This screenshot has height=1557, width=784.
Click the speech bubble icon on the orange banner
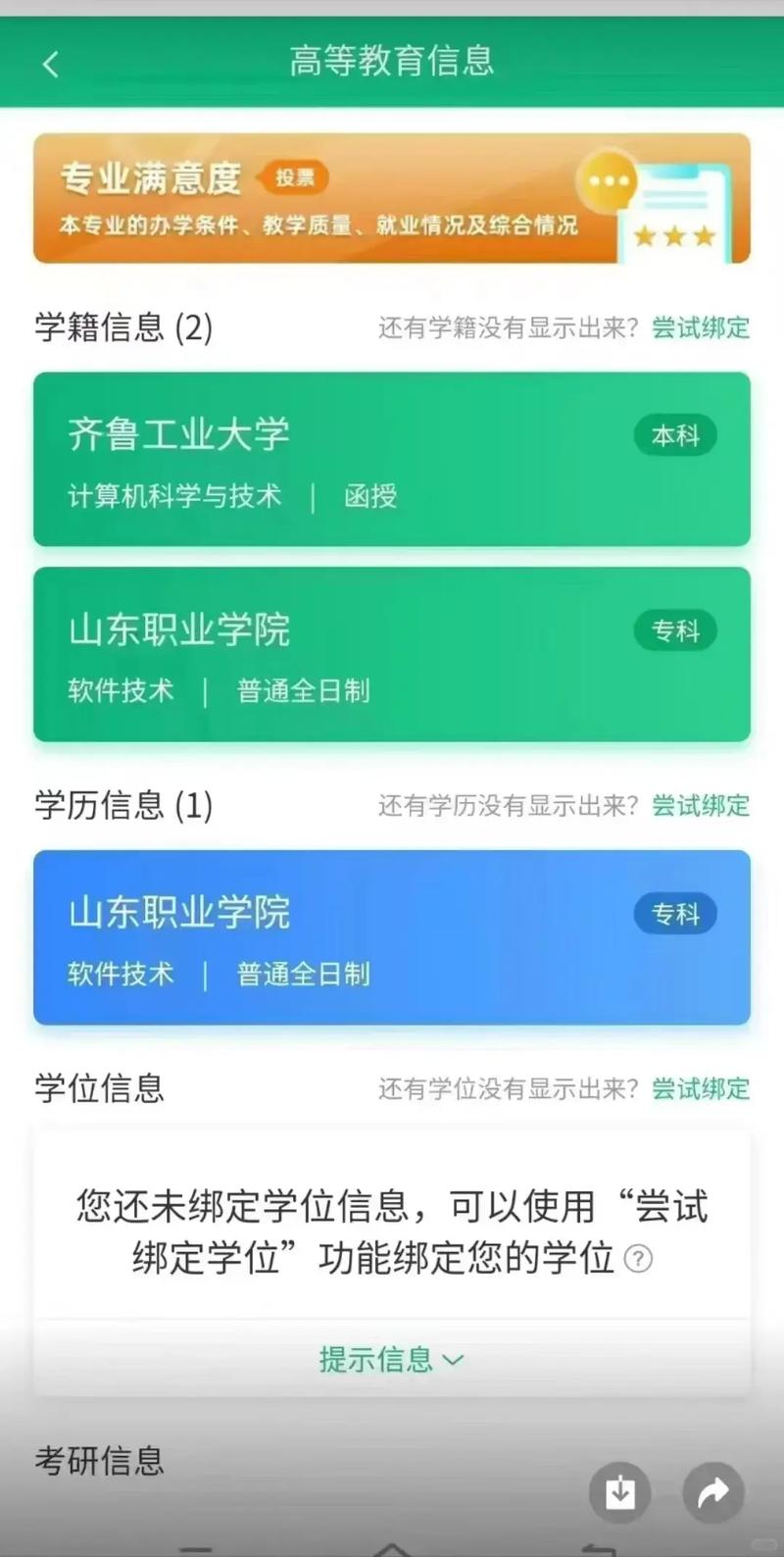(x=609, y=180)
